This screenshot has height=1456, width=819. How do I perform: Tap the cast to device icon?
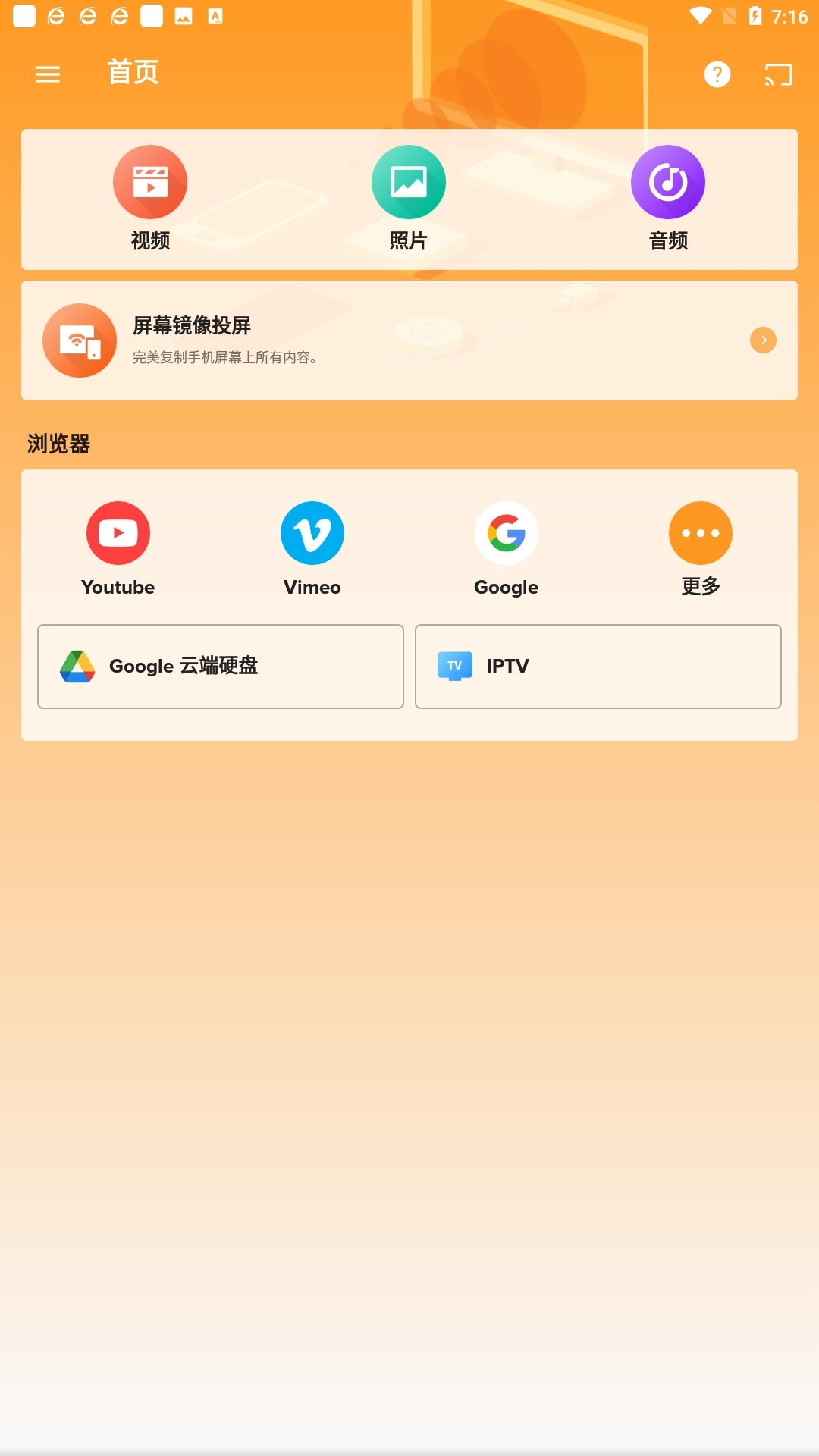click(x=778, y=74)
